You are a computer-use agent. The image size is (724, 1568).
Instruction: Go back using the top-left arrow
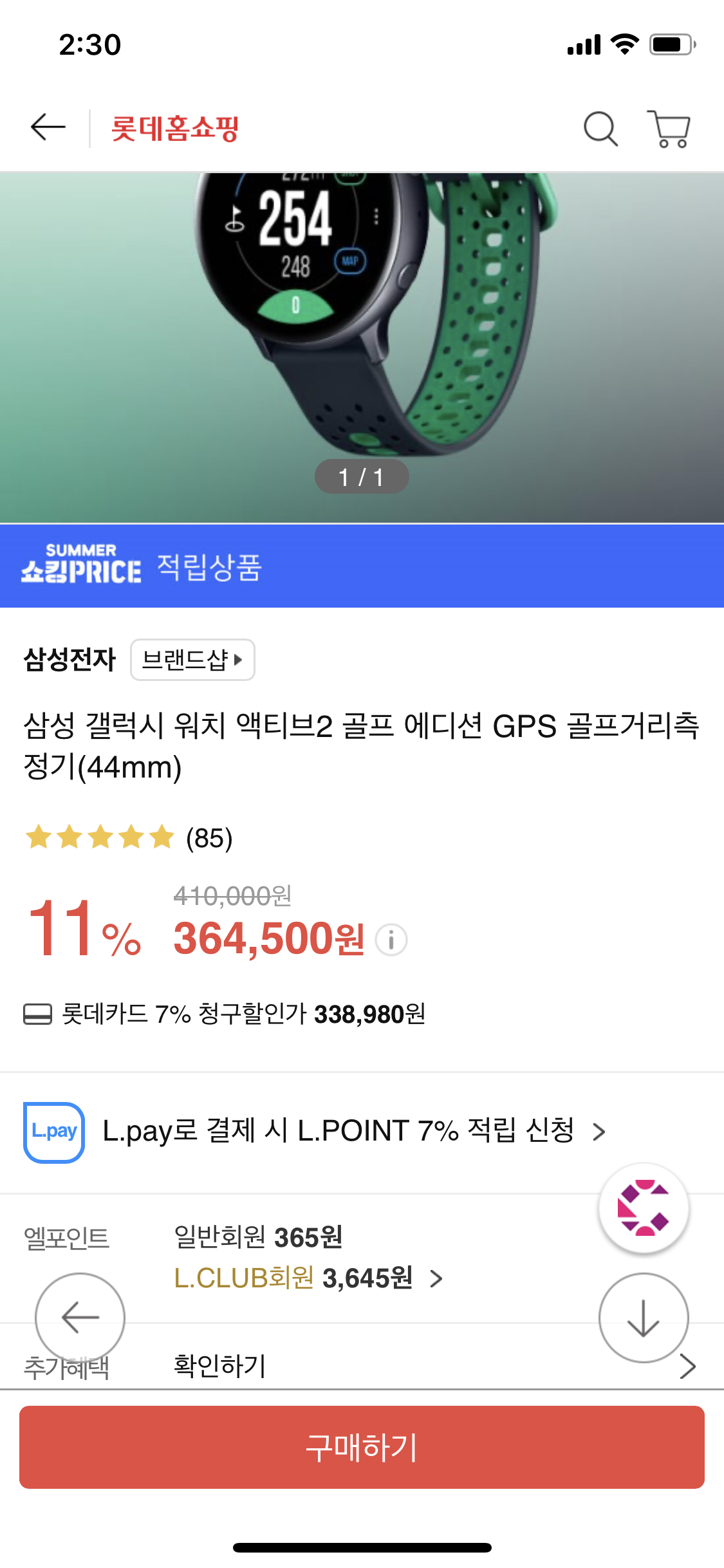48,127
